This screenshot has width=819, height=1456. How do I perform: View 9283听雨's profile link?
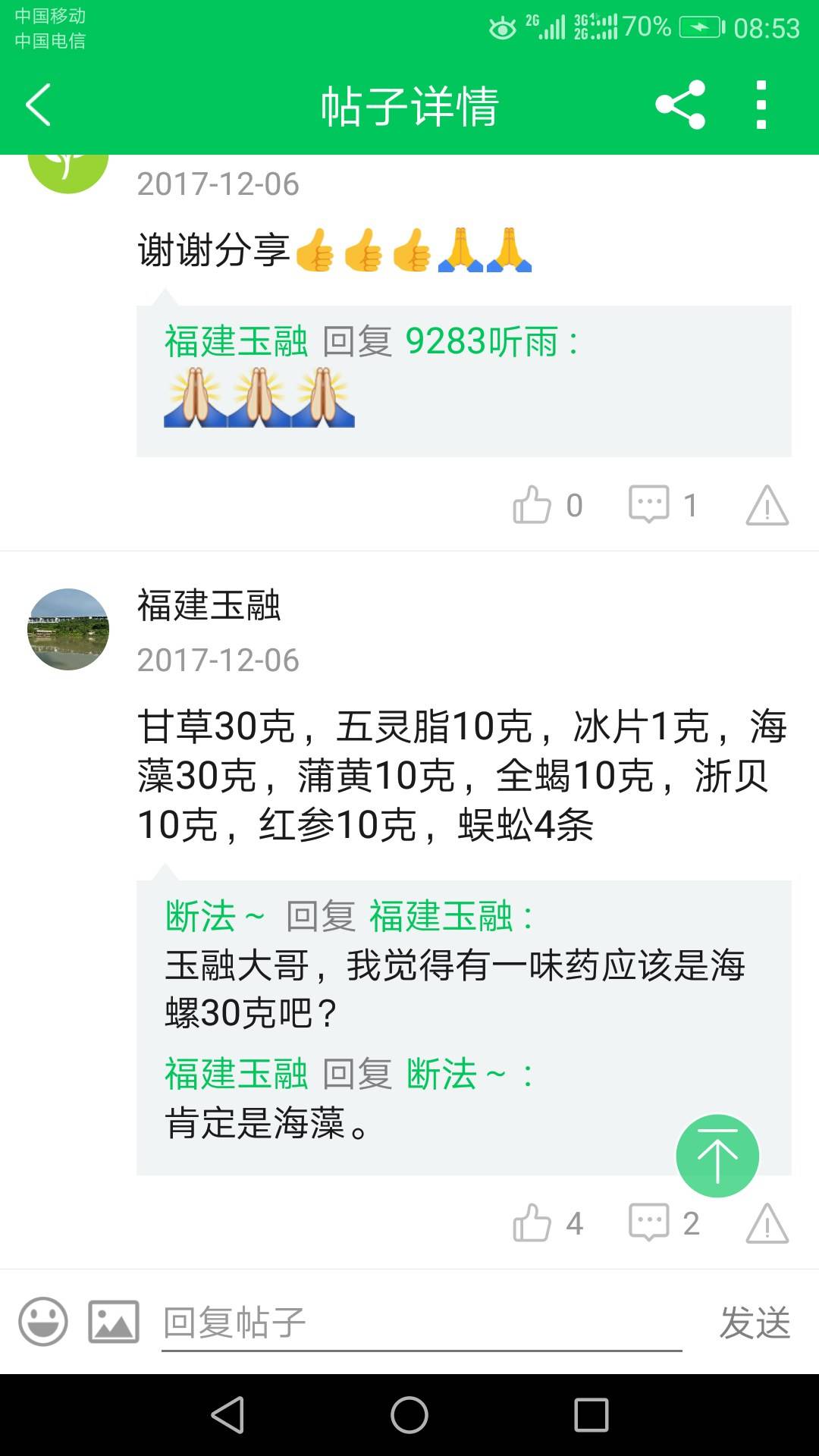coord(482,341)
